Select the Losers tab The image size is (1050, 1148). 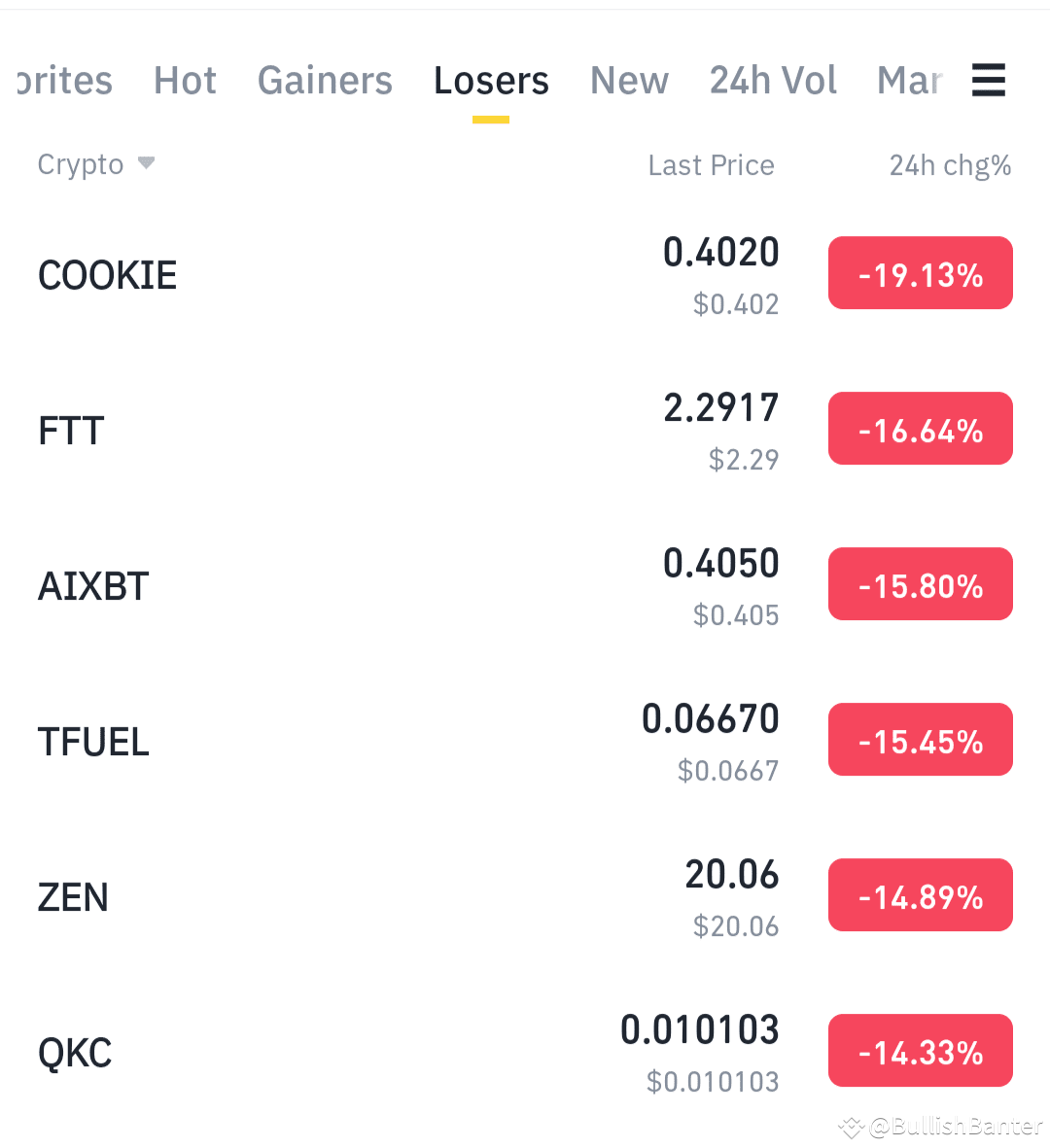tap(491, 81)
